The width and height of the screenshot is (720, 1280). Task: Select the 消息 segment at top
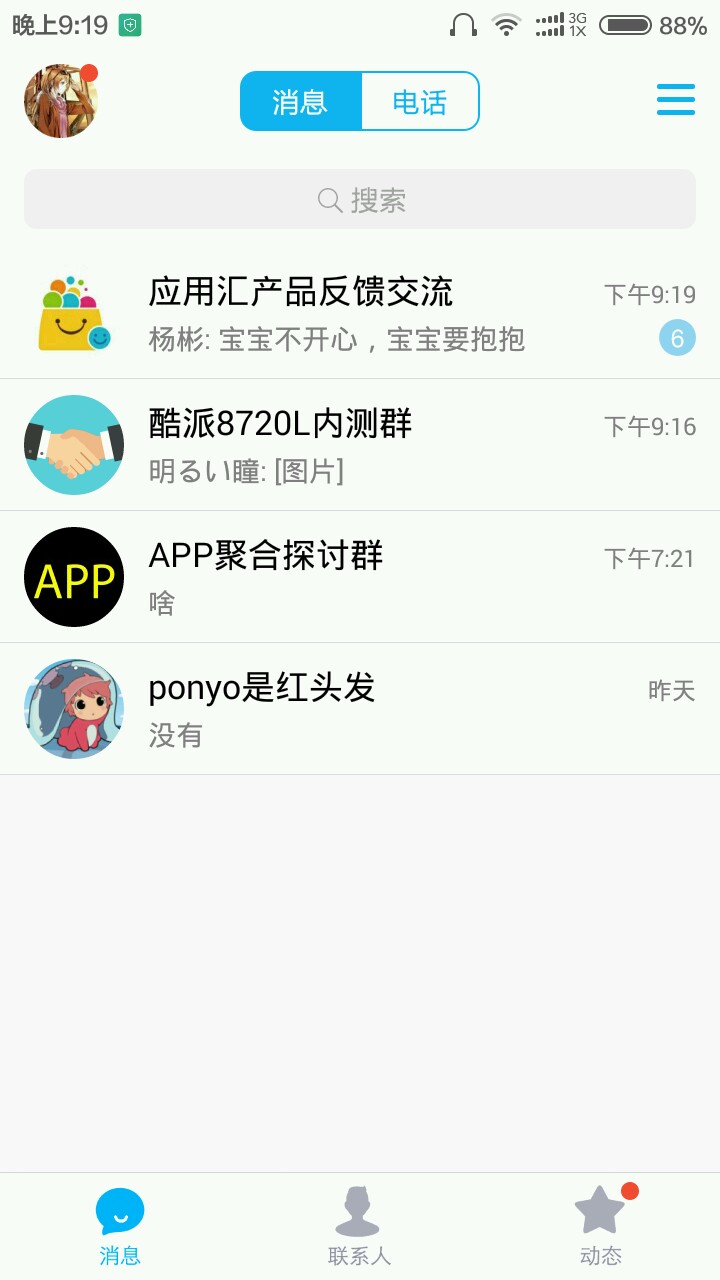[300, 101]
